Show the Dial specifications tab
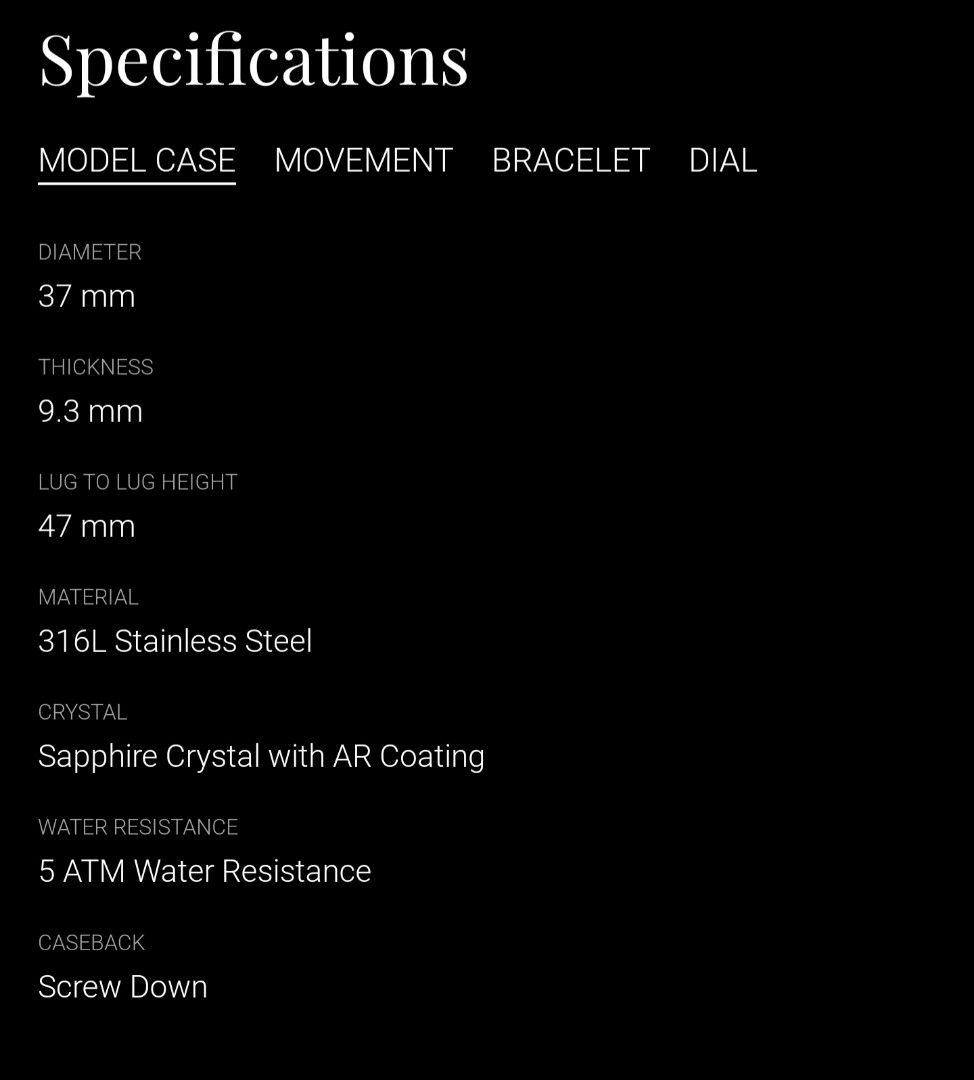This screenshot has height=1080, width=974. click(722, 160)
